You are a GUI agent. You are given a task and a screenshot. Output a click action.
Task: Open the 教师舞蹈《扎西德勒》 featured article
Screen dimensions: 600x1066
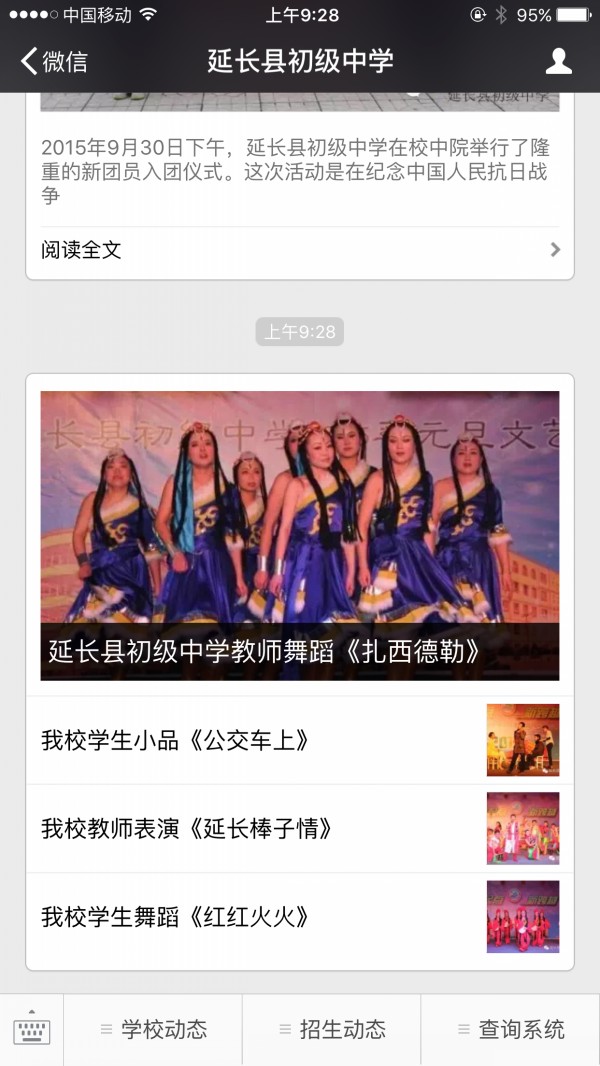click(x=300, y=535)
